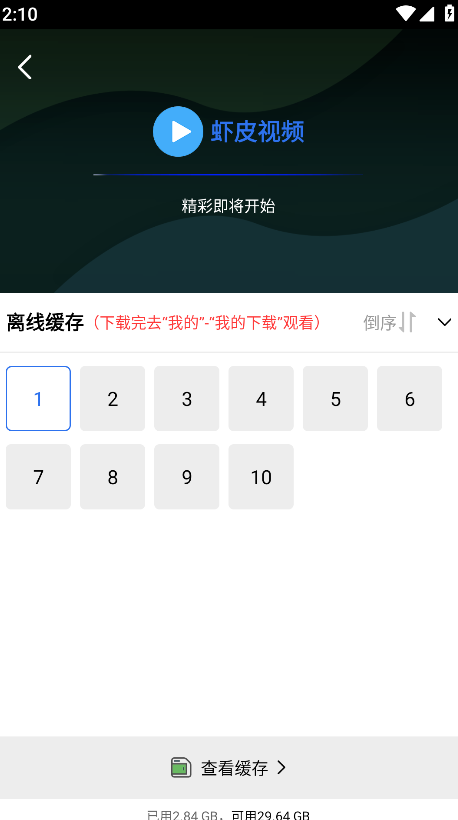Tap episode 8 to cache it
This screenshot has height=820, width=458.
tap(112, 476)
